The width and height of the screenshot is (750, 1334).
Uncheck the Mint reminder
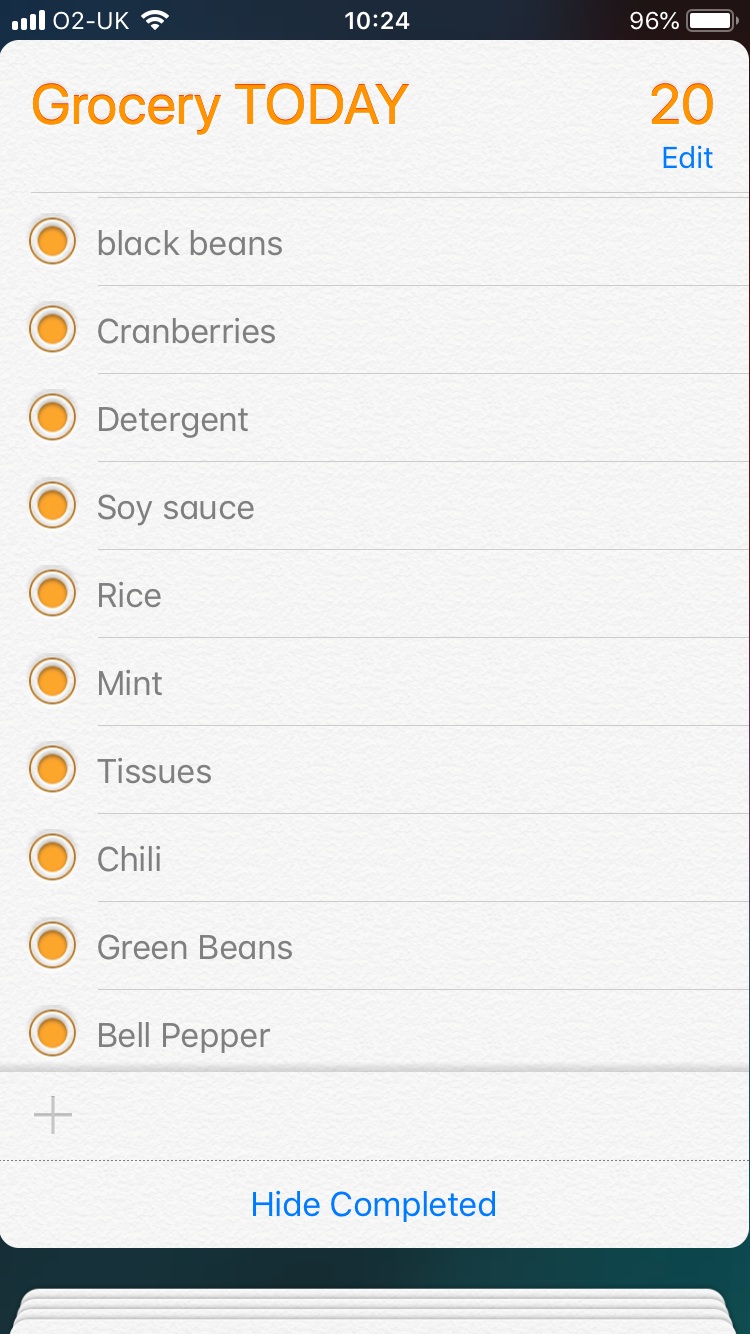(x=53, y=682)
